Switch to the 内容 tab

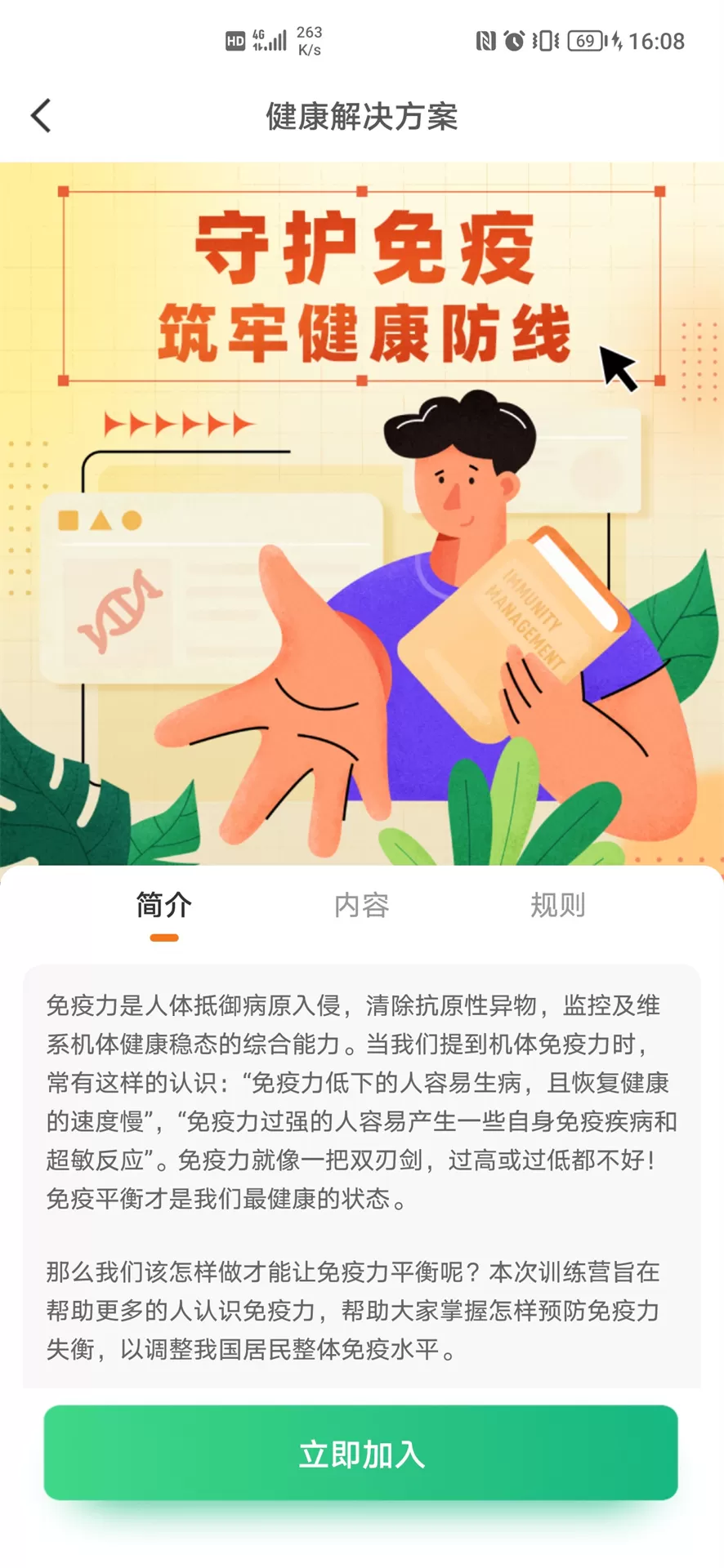[x=361, y=905]
